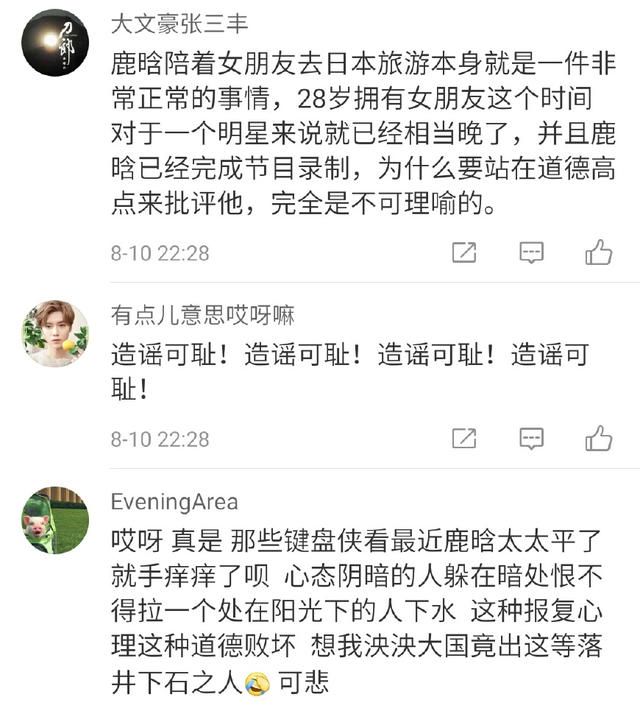
Task: Open 大文豪张三丰's profile avatar
Action: click(x=55, y=42)
